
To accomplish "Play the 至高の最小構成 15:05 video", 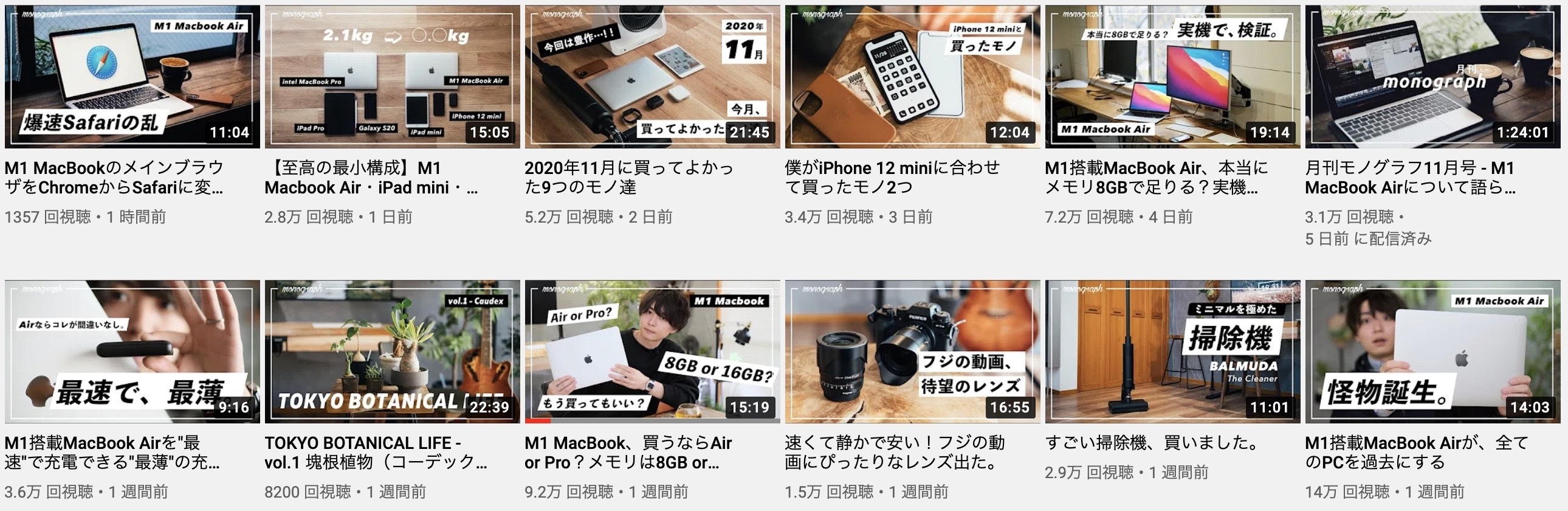I will [392, 77].
